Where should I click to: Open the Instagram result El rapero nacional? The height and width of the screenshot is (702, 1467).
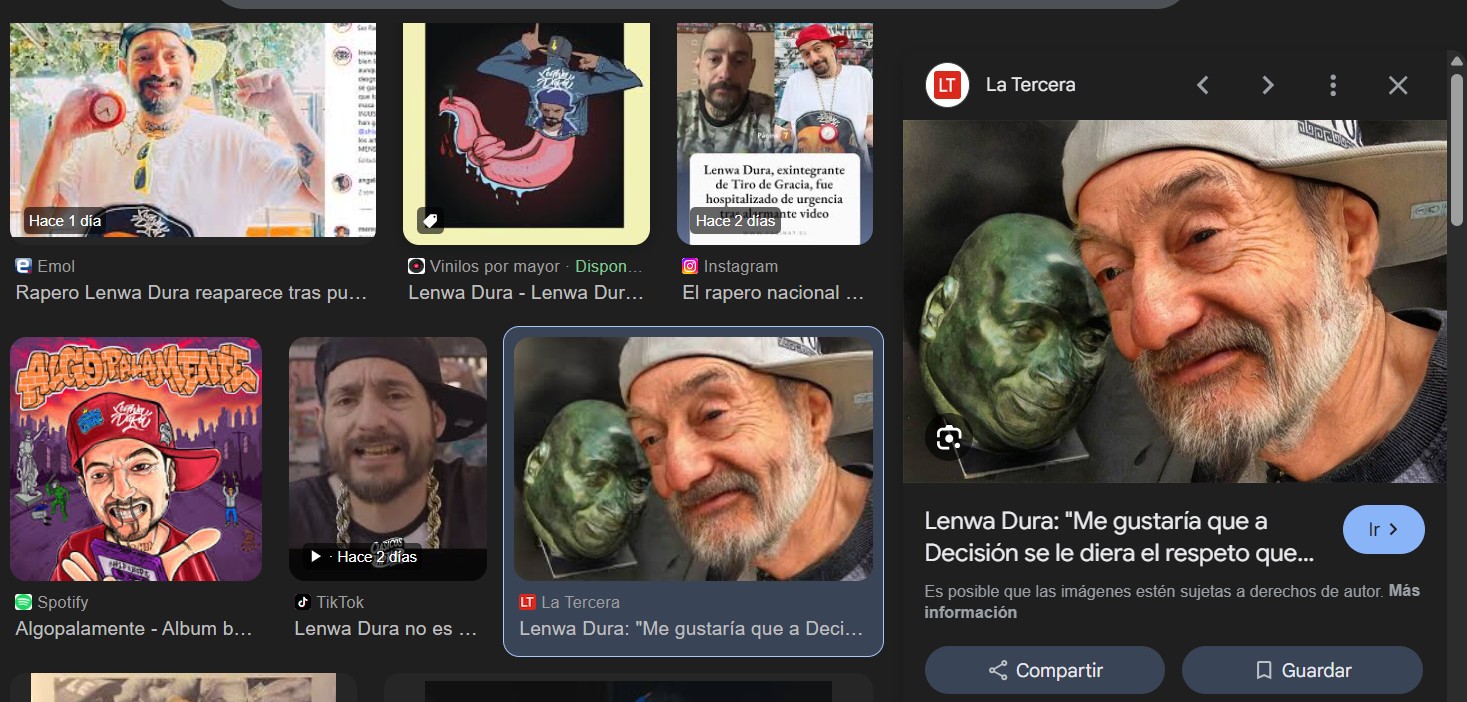[773, 293]
